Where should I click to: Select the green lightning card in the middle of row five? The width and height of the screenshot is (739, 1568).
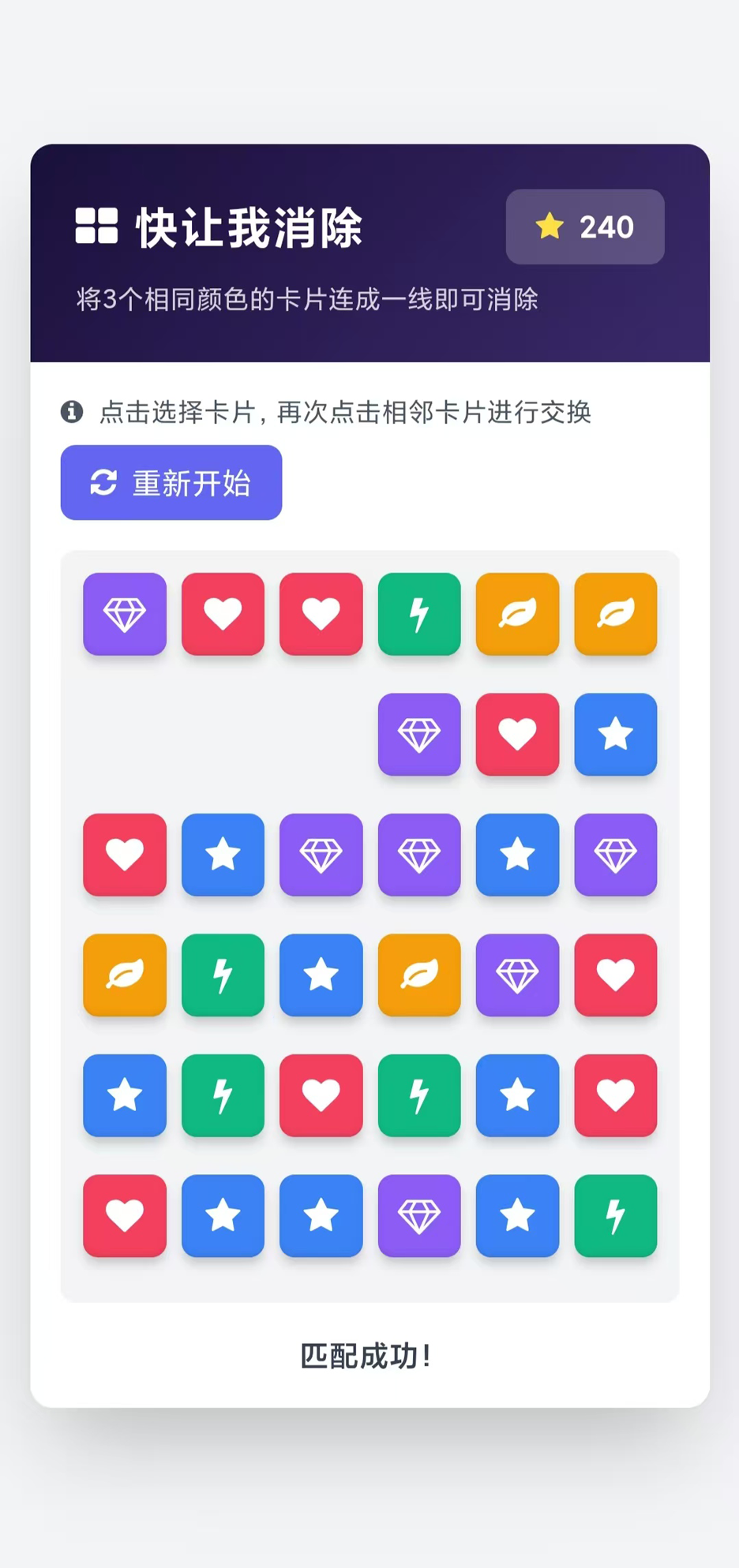coord(418,1096)
